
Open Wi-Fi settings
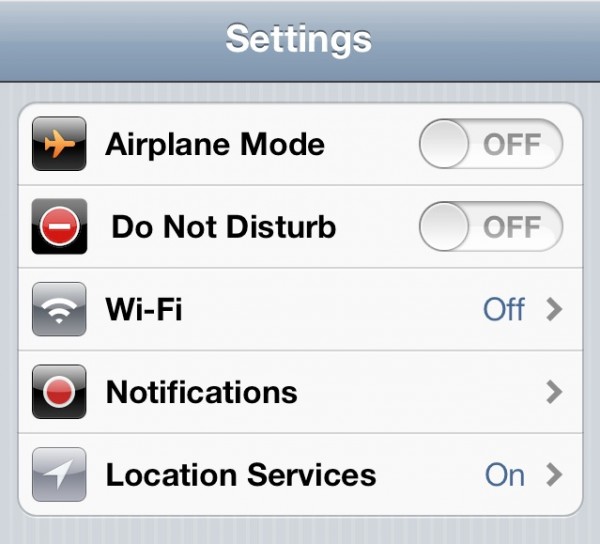[300, 310]
